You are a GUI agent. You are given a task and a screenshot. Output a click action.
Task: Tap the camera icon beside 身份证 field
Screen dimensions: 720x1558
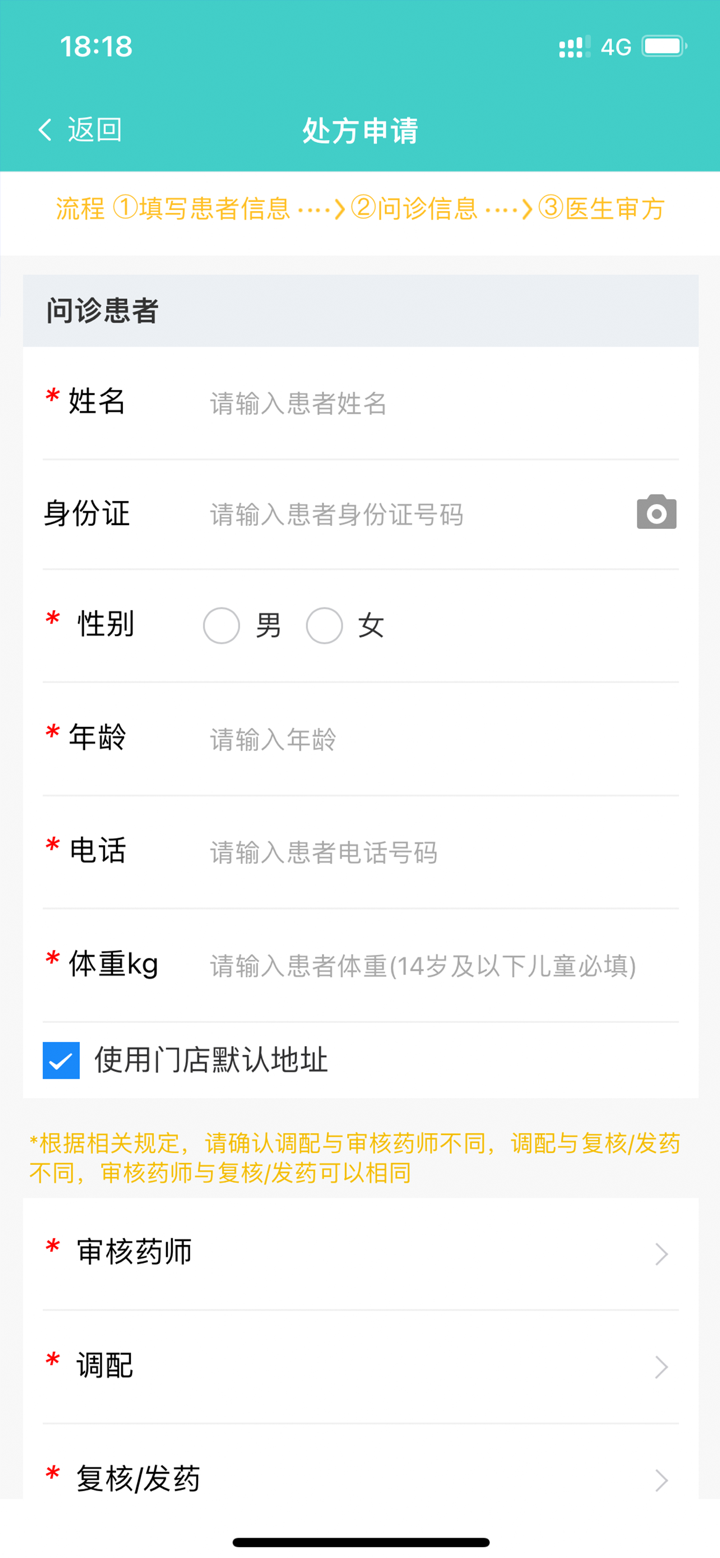click(x=655, y=511)
